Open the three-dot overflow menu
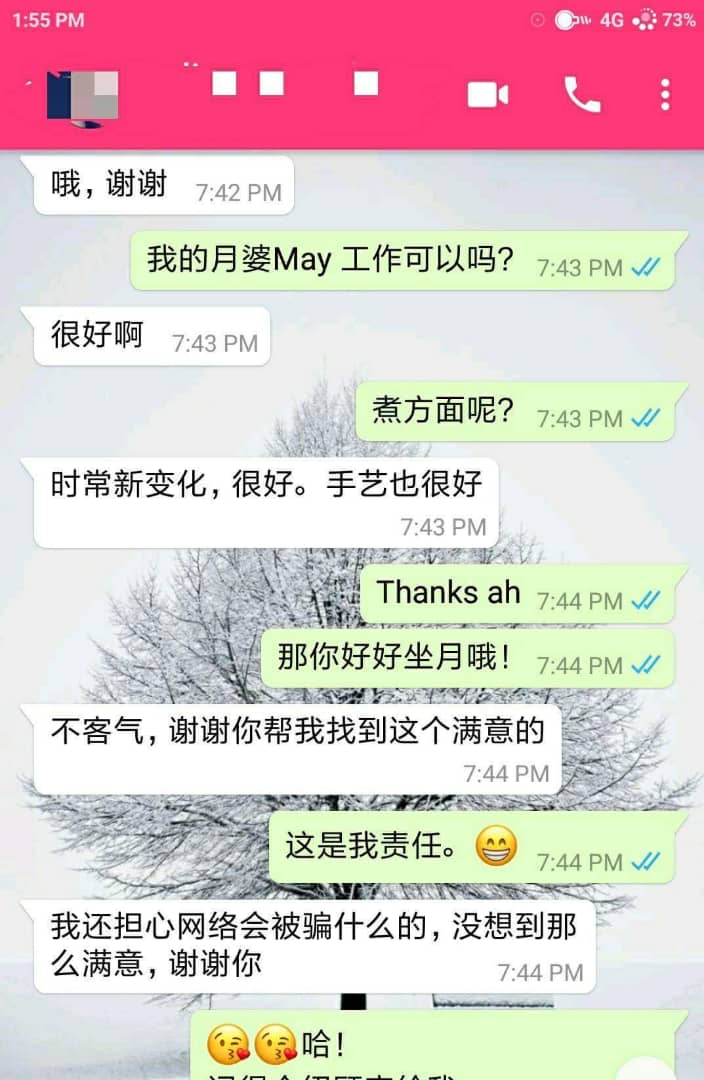The height and width of the screenshot is (1080, 704). [665, 95]
